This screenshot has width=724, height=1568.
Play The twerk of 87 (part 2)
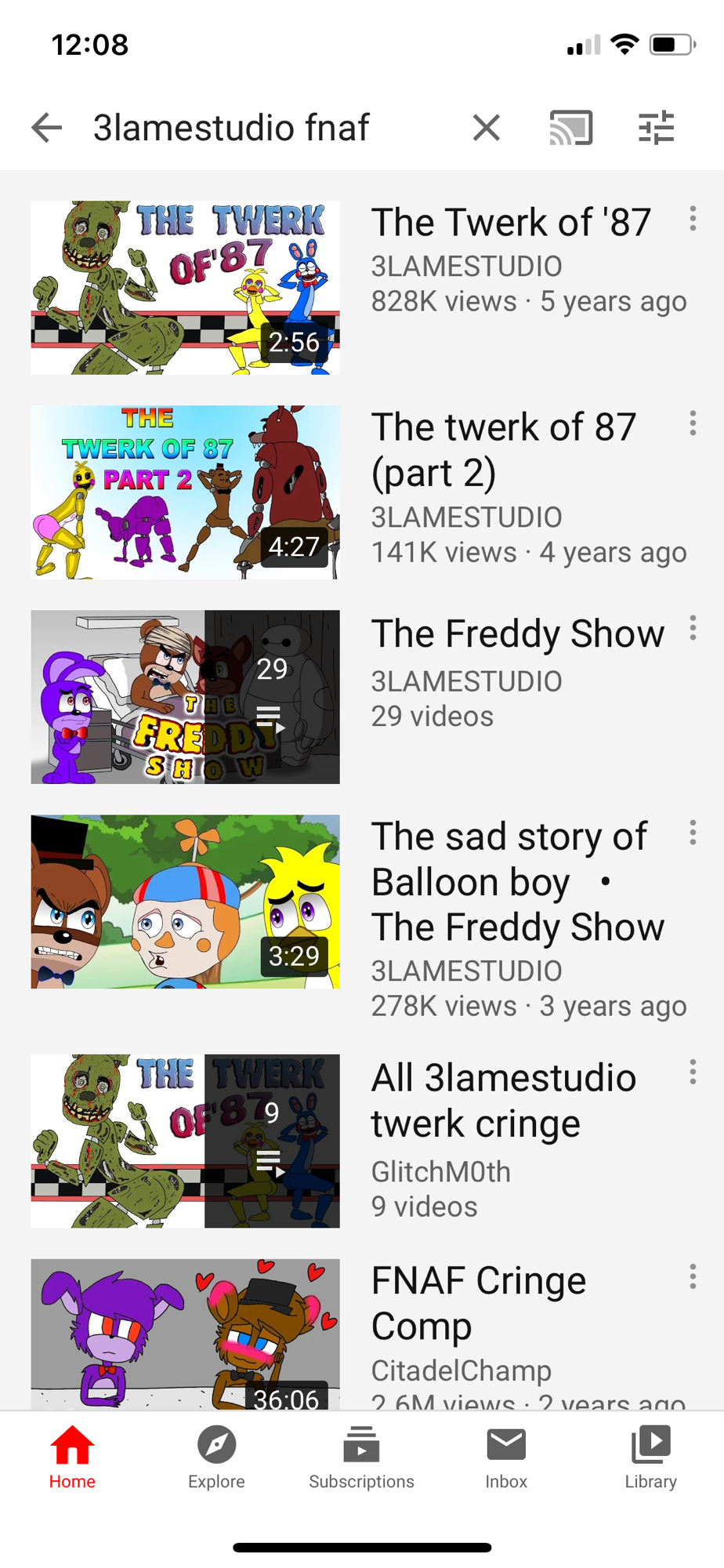point(186,492)
